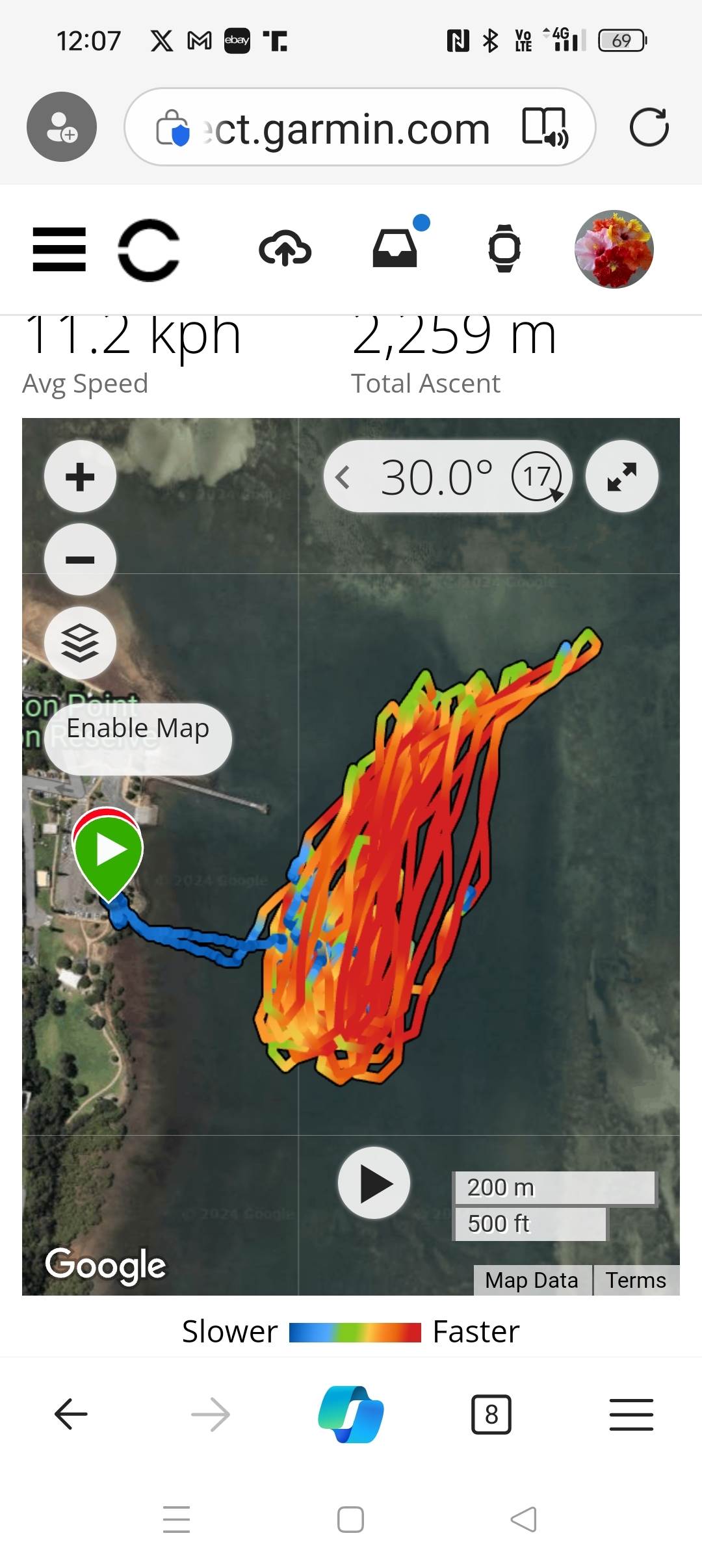Open the flower profile avatar

(614, 249)
